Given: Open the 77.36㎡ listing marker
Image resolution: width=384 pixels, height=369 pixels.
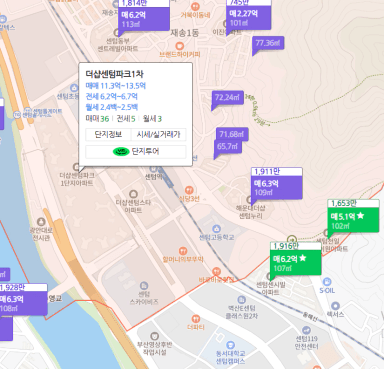Looking at the screenshot, I should click(268, 43).
